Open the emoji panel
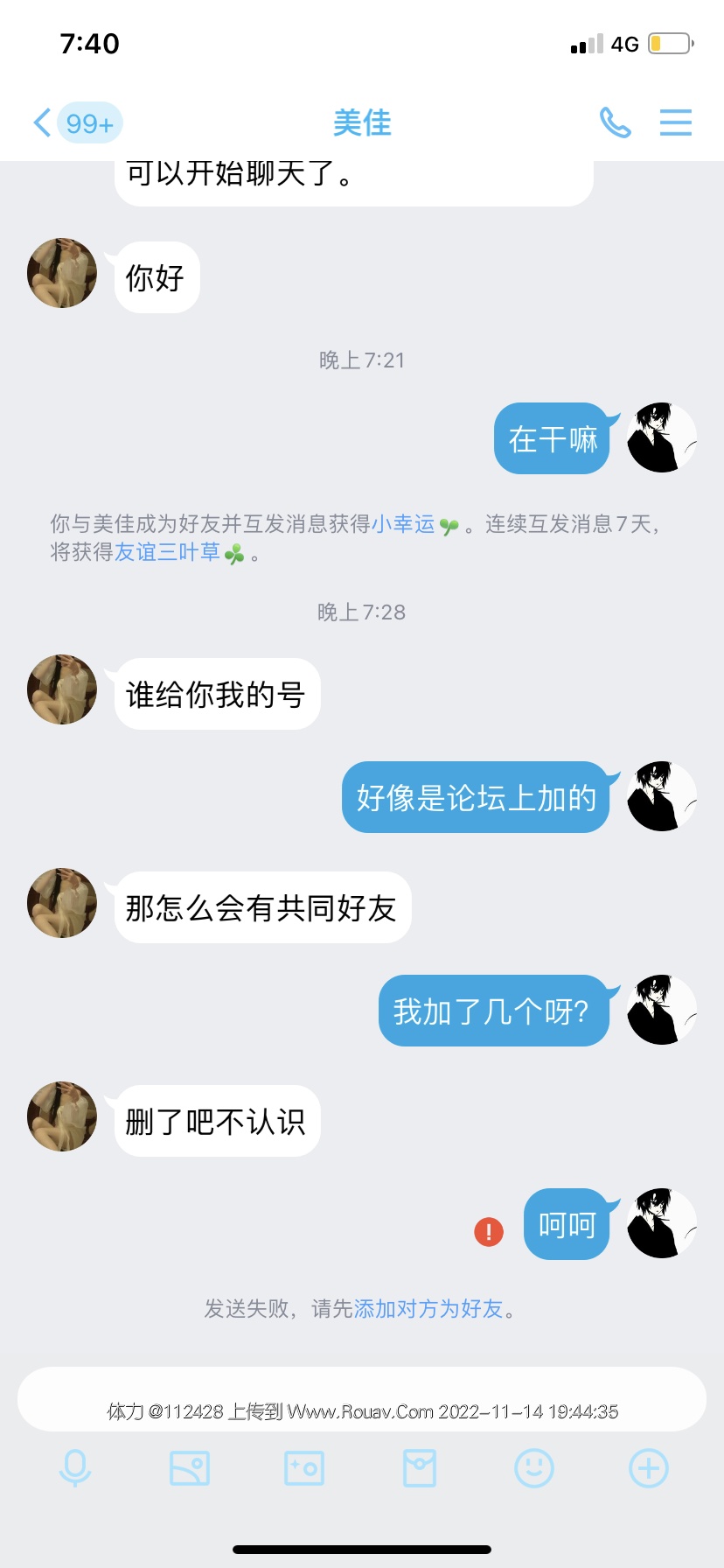 [x=534, y=1468]
